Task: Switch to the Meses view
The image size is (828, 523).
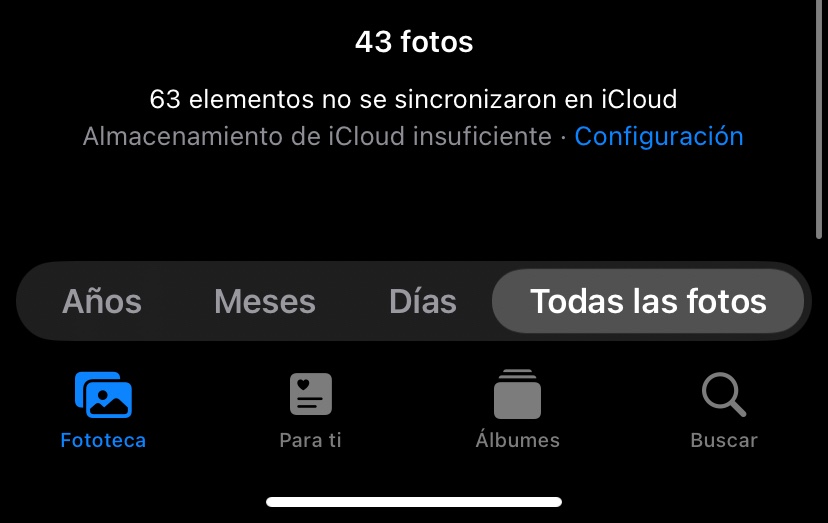Action: pos(265,301)
